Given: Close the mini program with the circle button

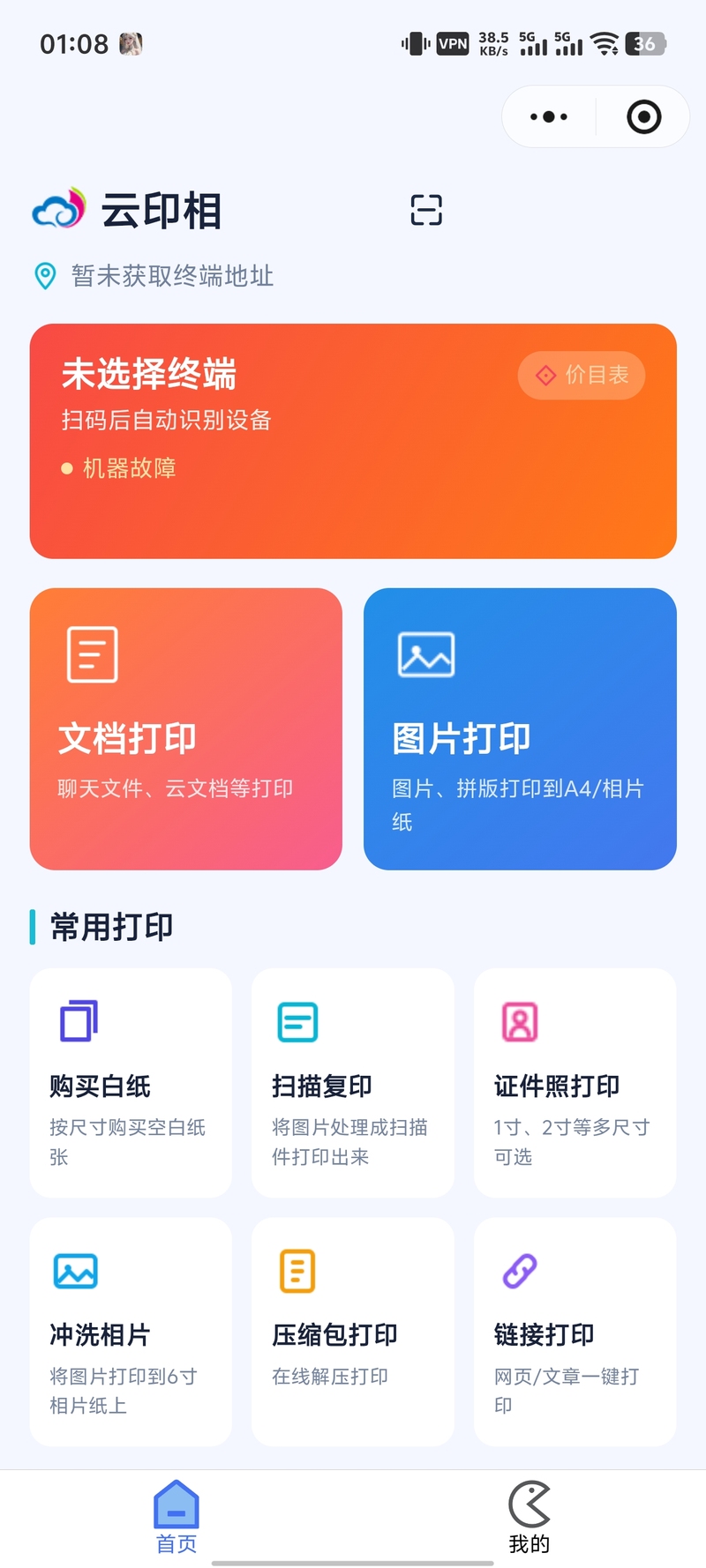Looking at the screenshot, I should tap(643, 116).
